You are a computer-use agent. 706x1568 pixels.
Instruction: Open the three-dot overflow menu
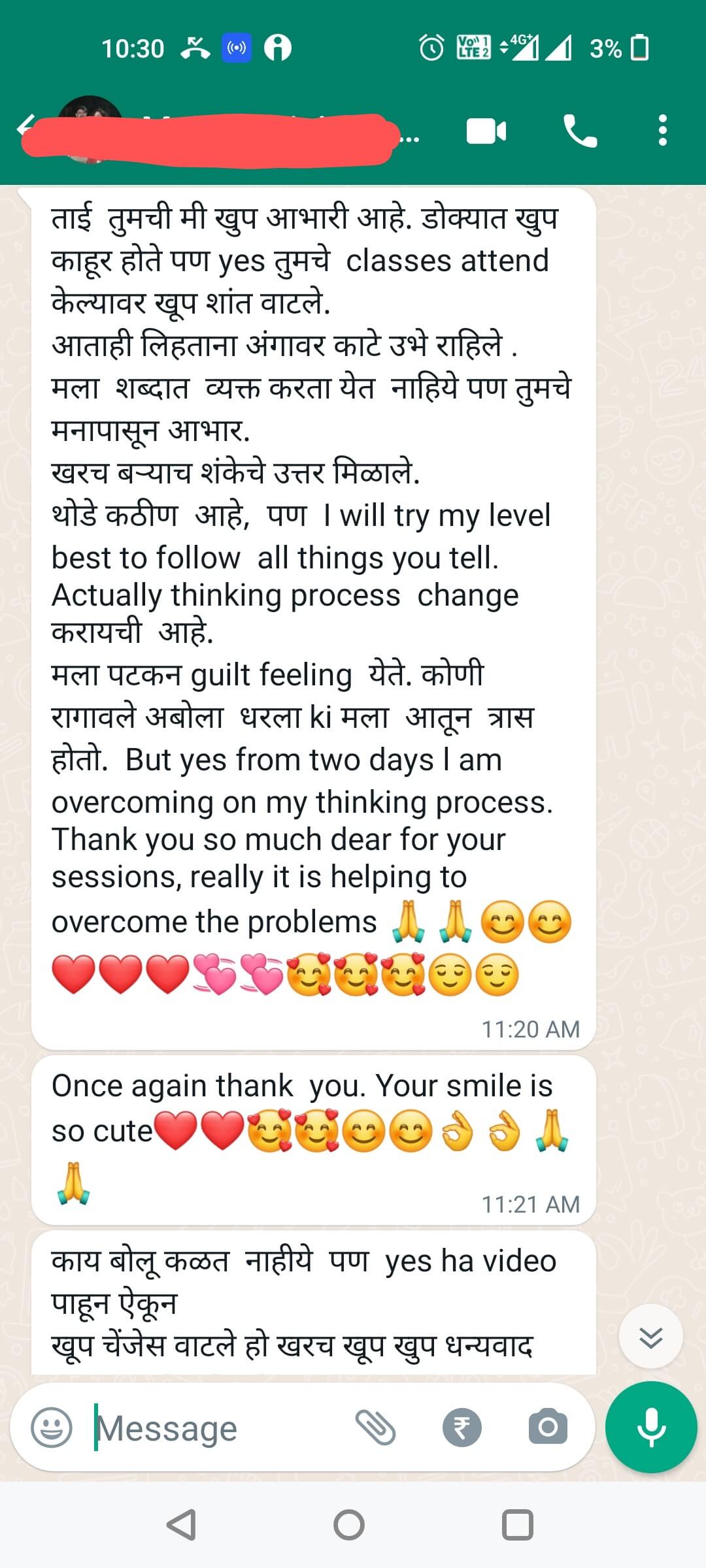click(x=663, y=130)
